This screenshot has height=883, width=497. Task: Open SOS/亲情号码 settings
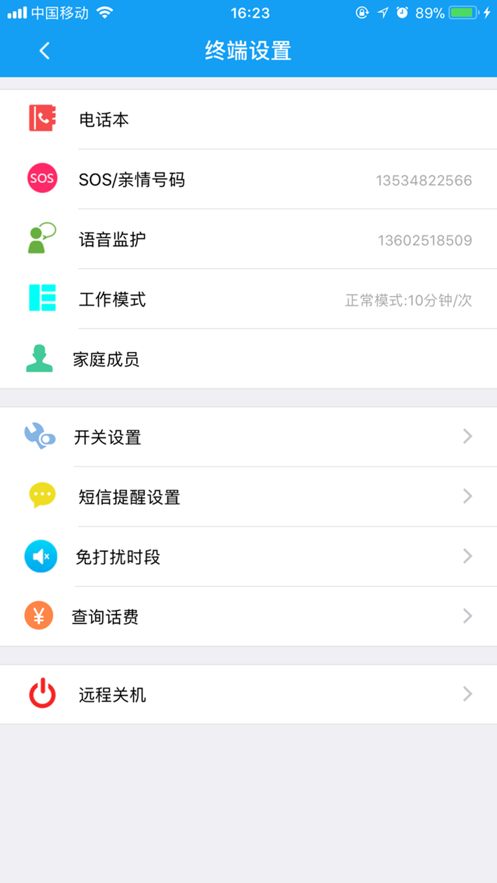248,180
